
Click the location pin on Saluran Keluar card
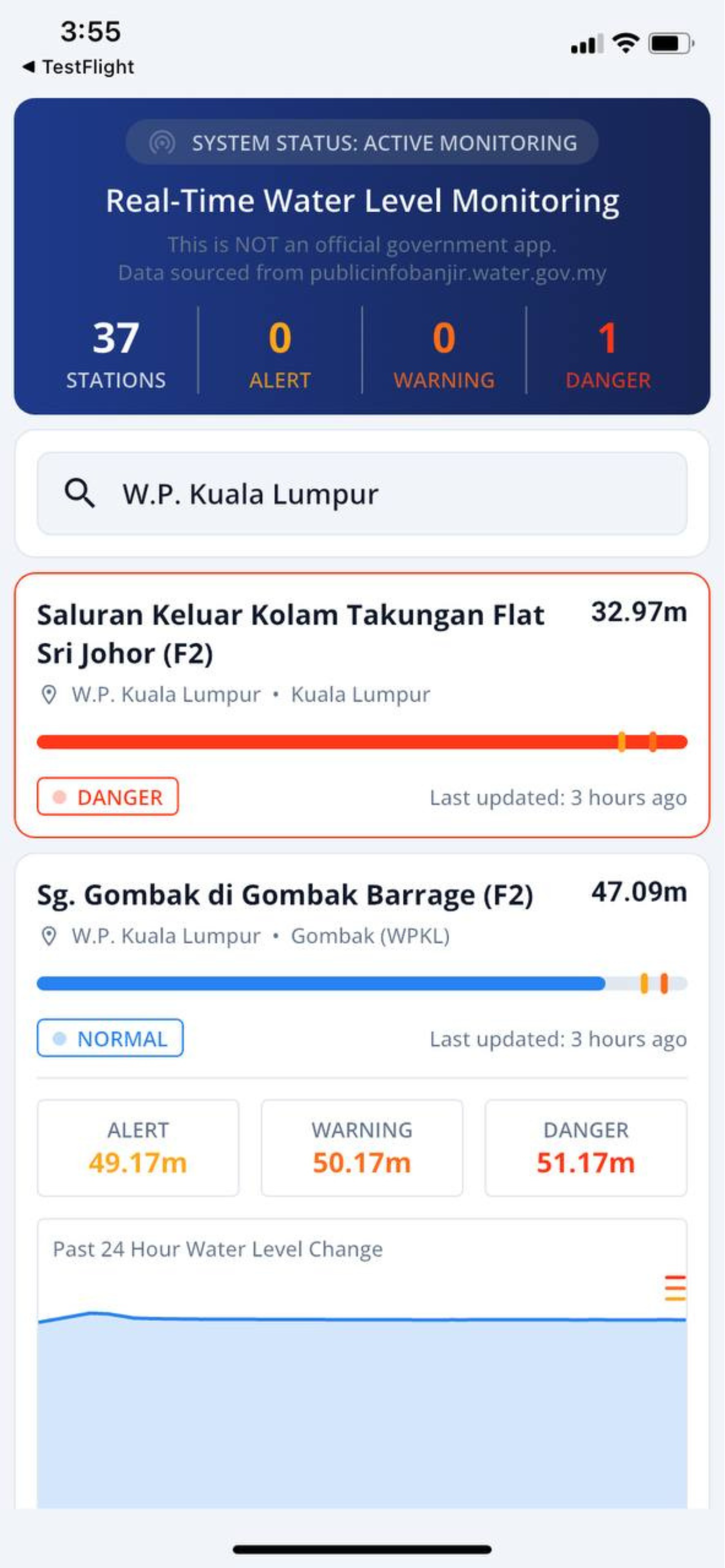(50, 694)
